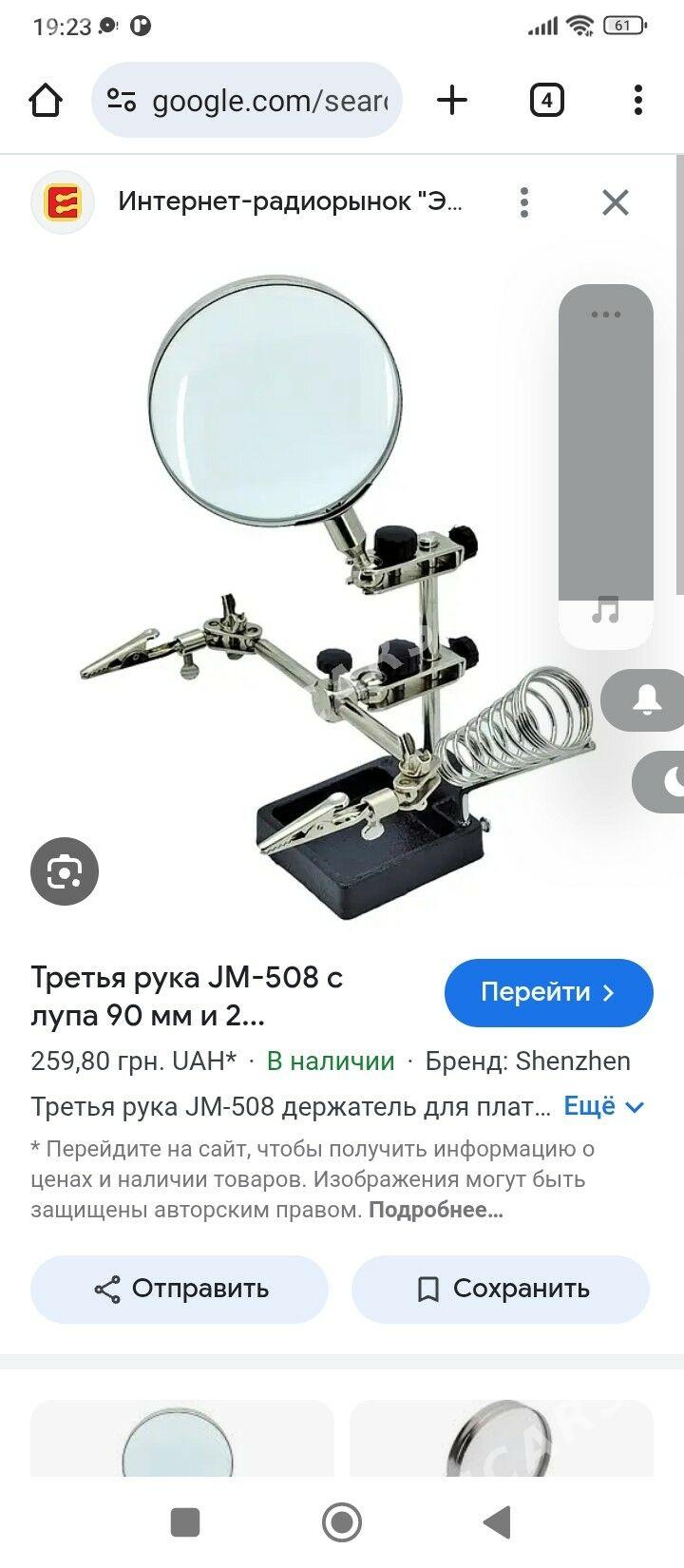Image resolution: width=684 pixels, height=1568 pixels.
Task: Search this image with Google Lens
Action: [65, 870]
